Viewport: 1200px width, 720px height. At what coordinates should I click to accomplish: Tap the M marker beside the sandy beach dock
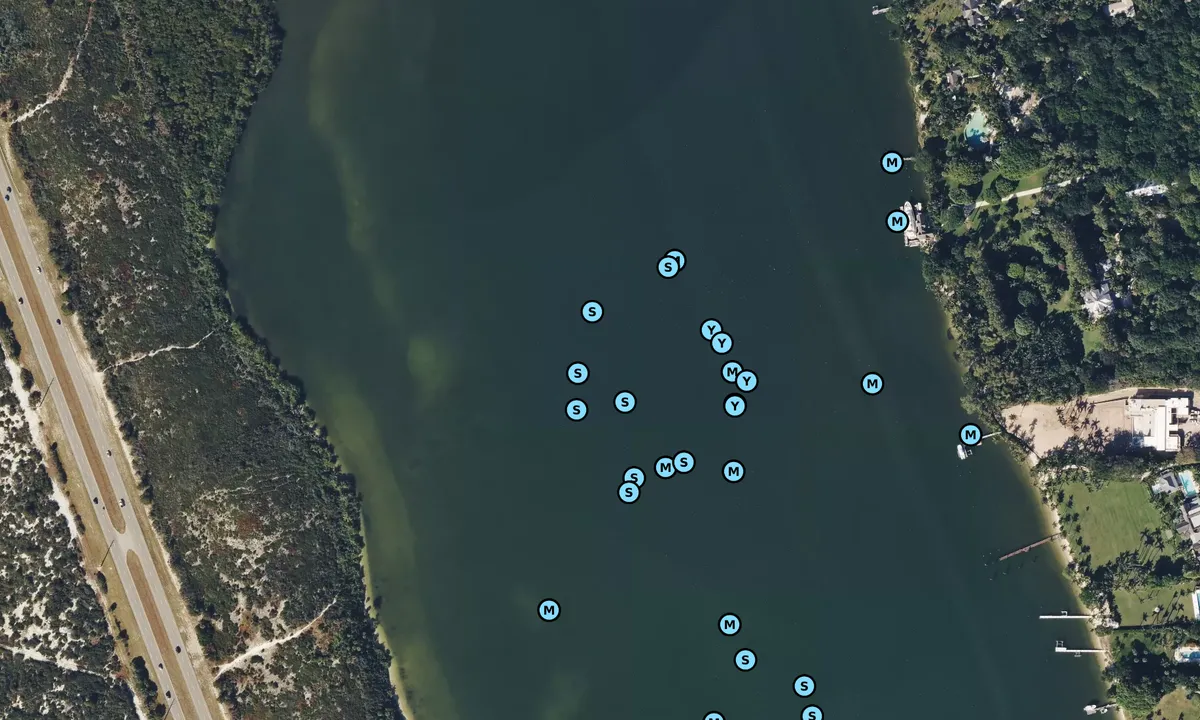tap(970, 435)
